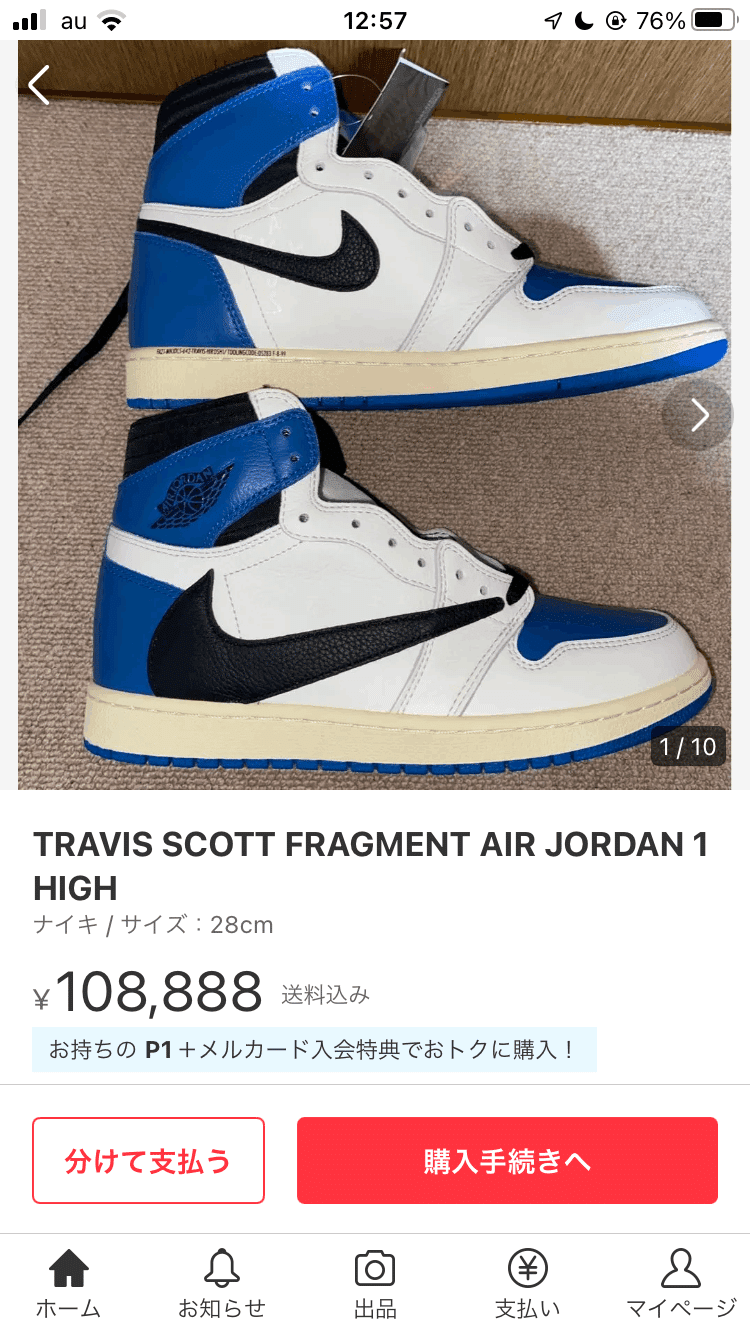
Task: Tap the P1+メルカード promotion banner
Action: (314, 1050)
